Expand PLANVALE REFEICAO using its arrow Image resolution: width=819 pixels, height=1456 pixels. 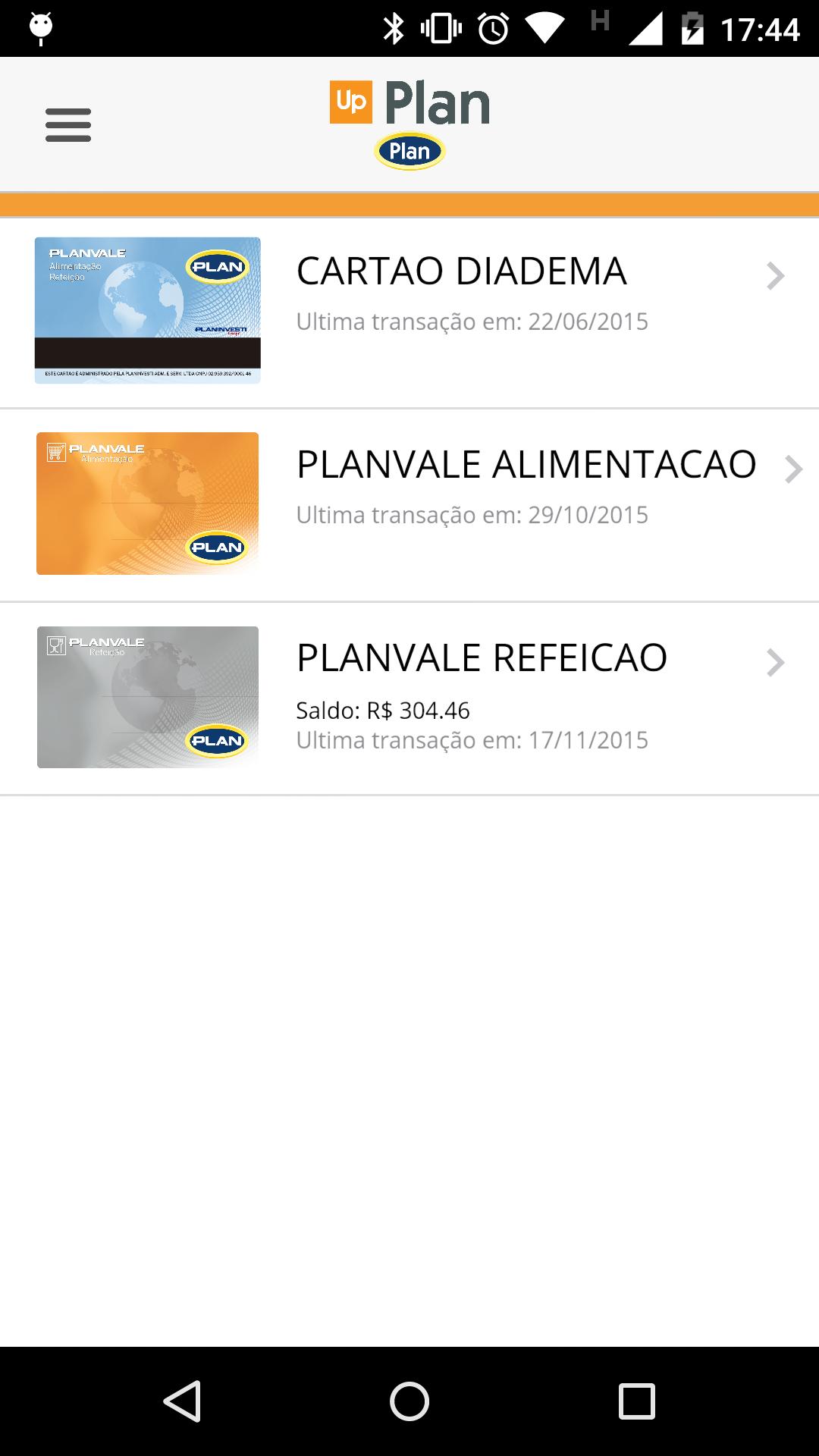tap(775, 664)
